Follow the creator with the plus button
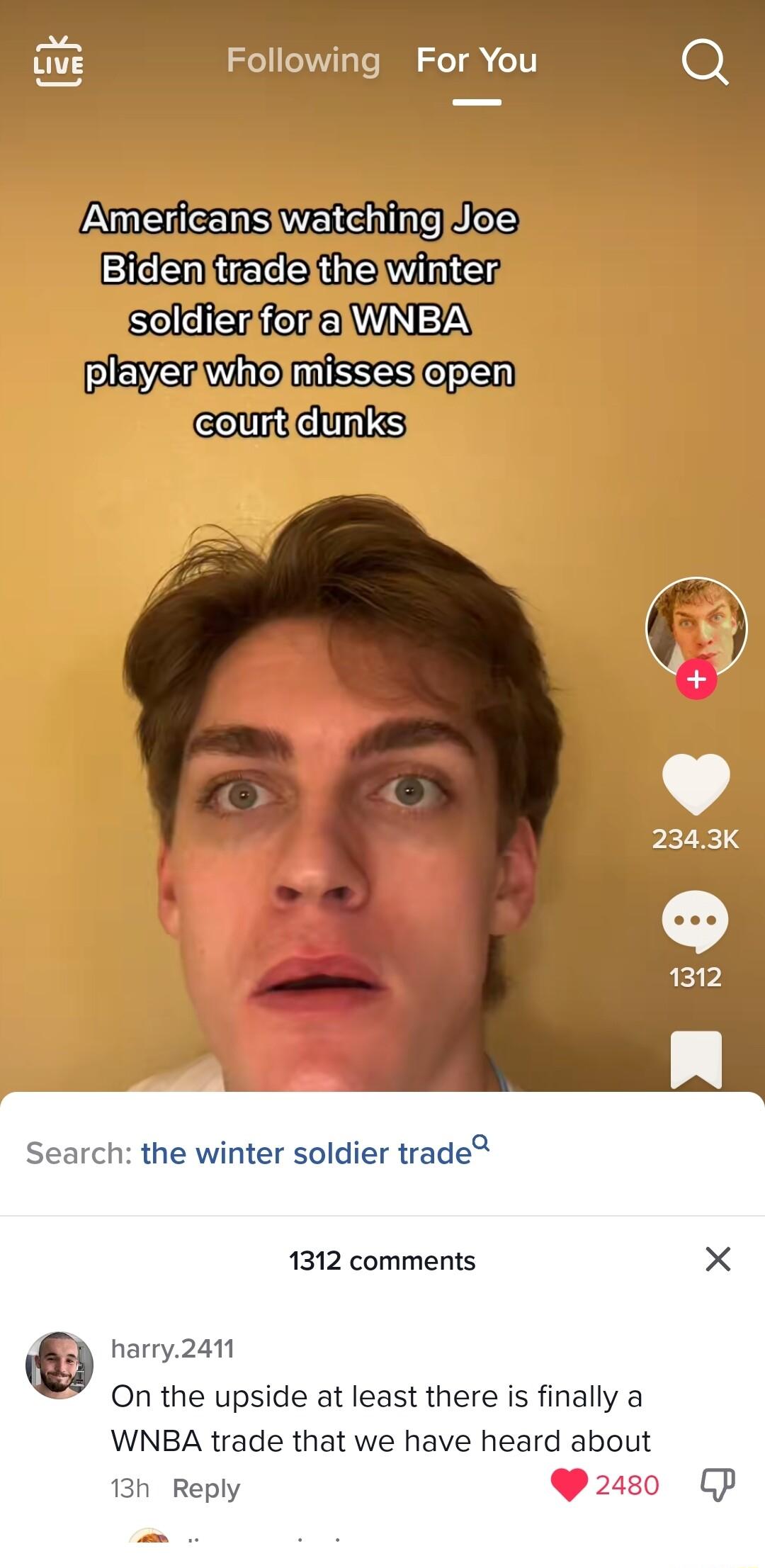The height and width of the screenshot is (1568, 765). pyautogui.click(x=696, y=679)
